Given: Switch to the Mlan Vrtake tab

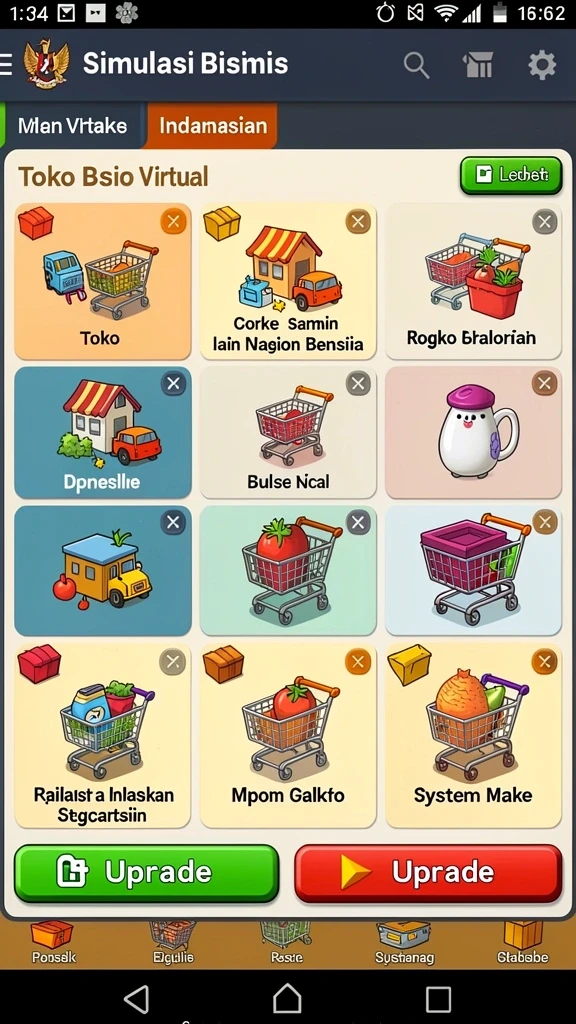Looking at the screenshot, I should pos(72,125).
